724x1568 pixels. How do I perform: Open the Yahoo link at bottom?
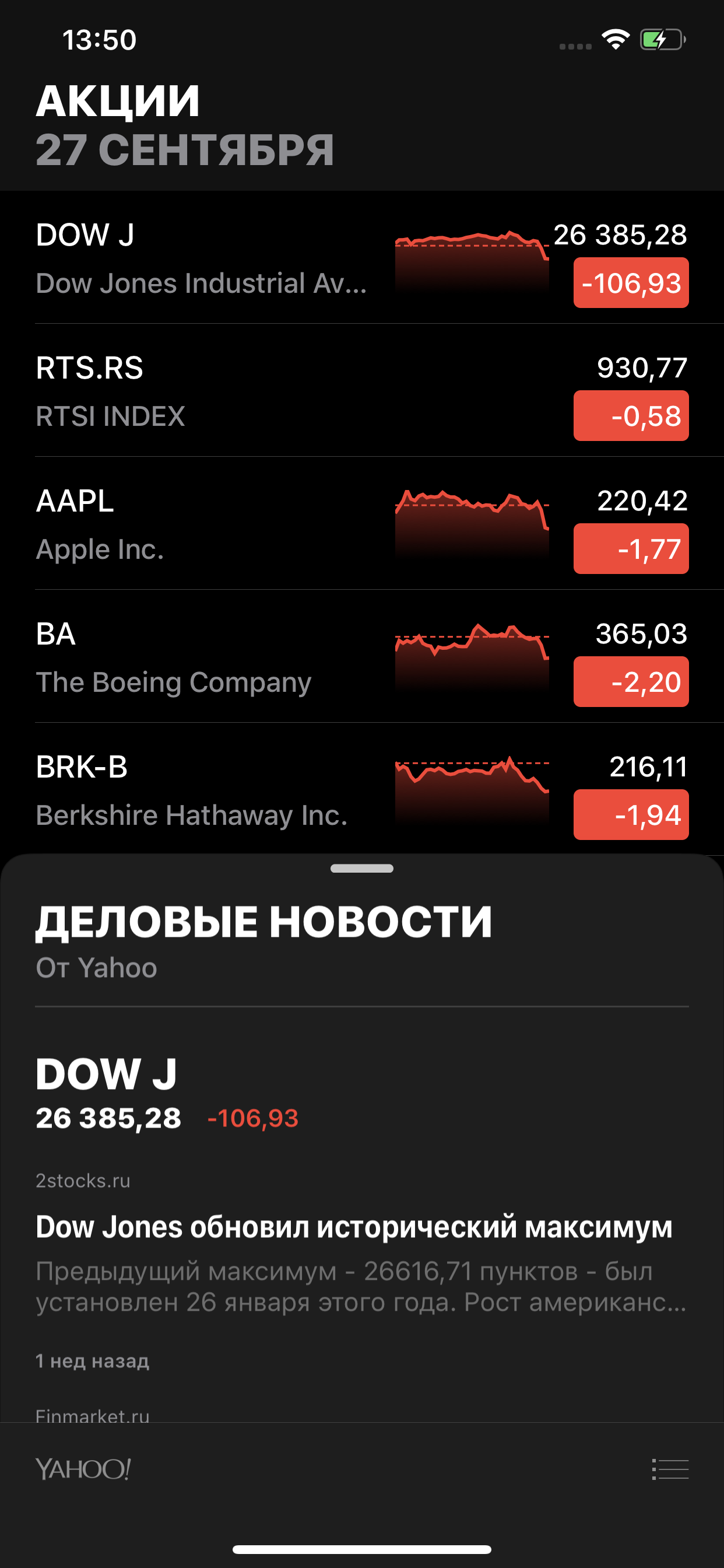click(x=83, y=1469)
